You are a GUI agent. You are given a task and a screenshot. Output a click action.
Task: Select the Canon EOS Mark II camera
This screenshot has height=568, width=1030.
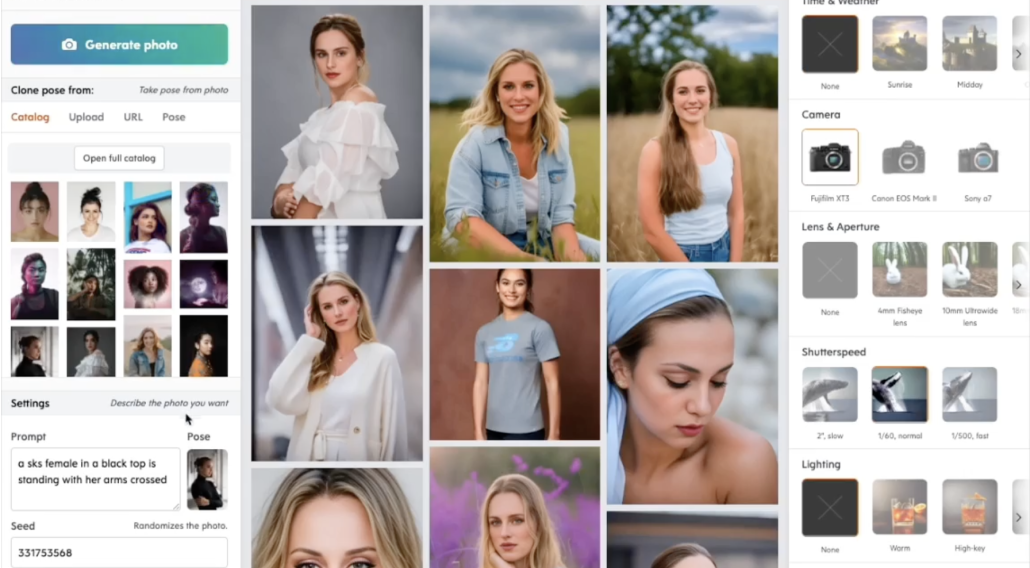[x=903, y=157]
